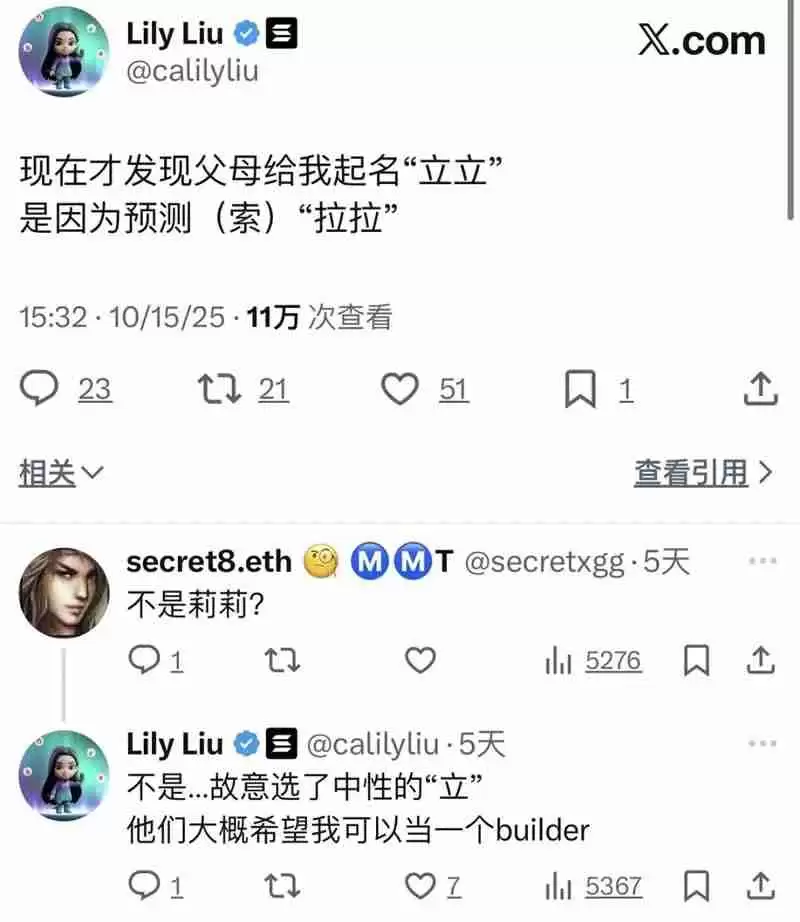Bookmark Lily Liu's reply about builder
800x922 pixels.
(x=697, y=885)
